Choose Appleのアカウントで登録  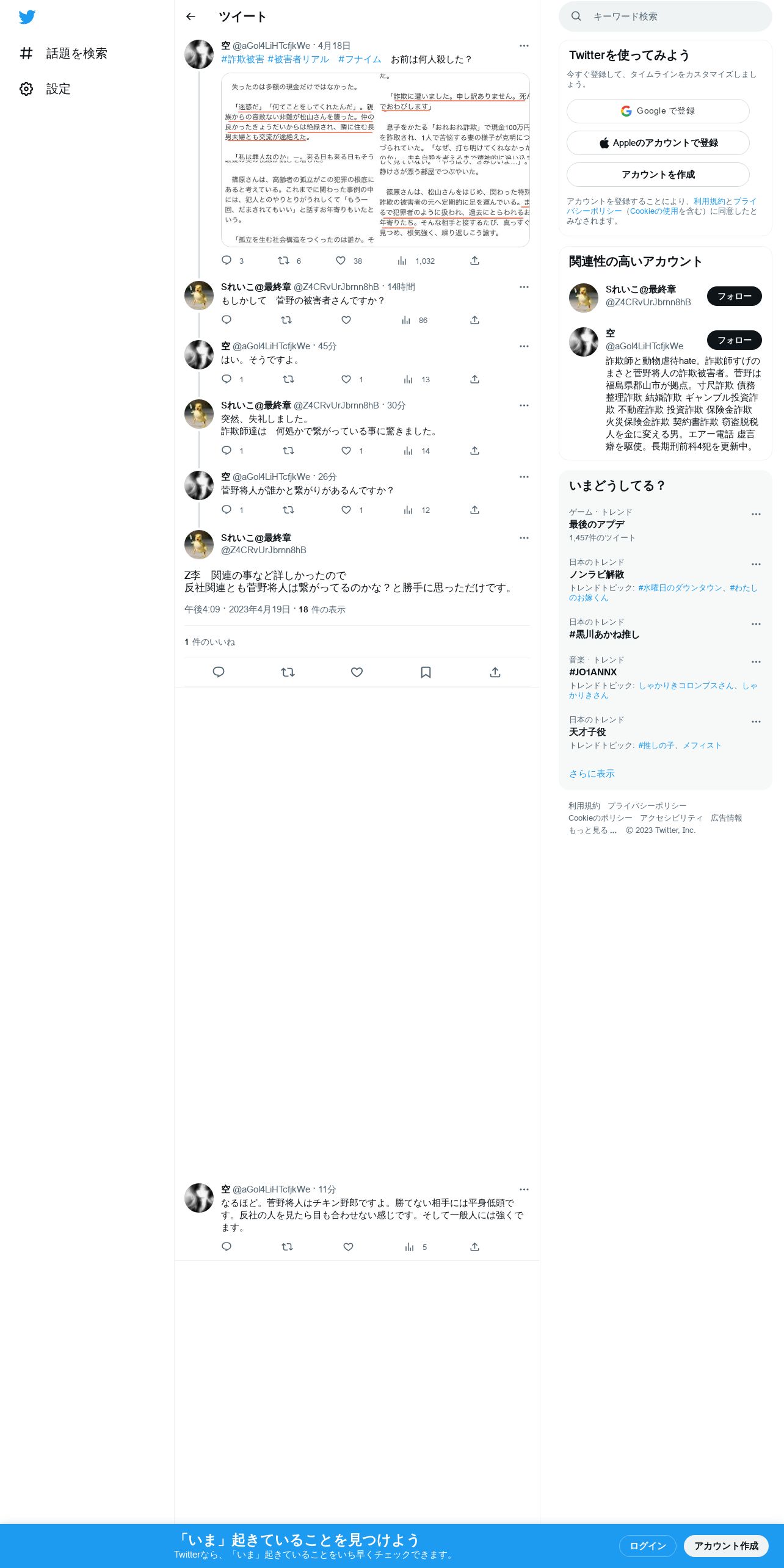[x=658, y=143]
